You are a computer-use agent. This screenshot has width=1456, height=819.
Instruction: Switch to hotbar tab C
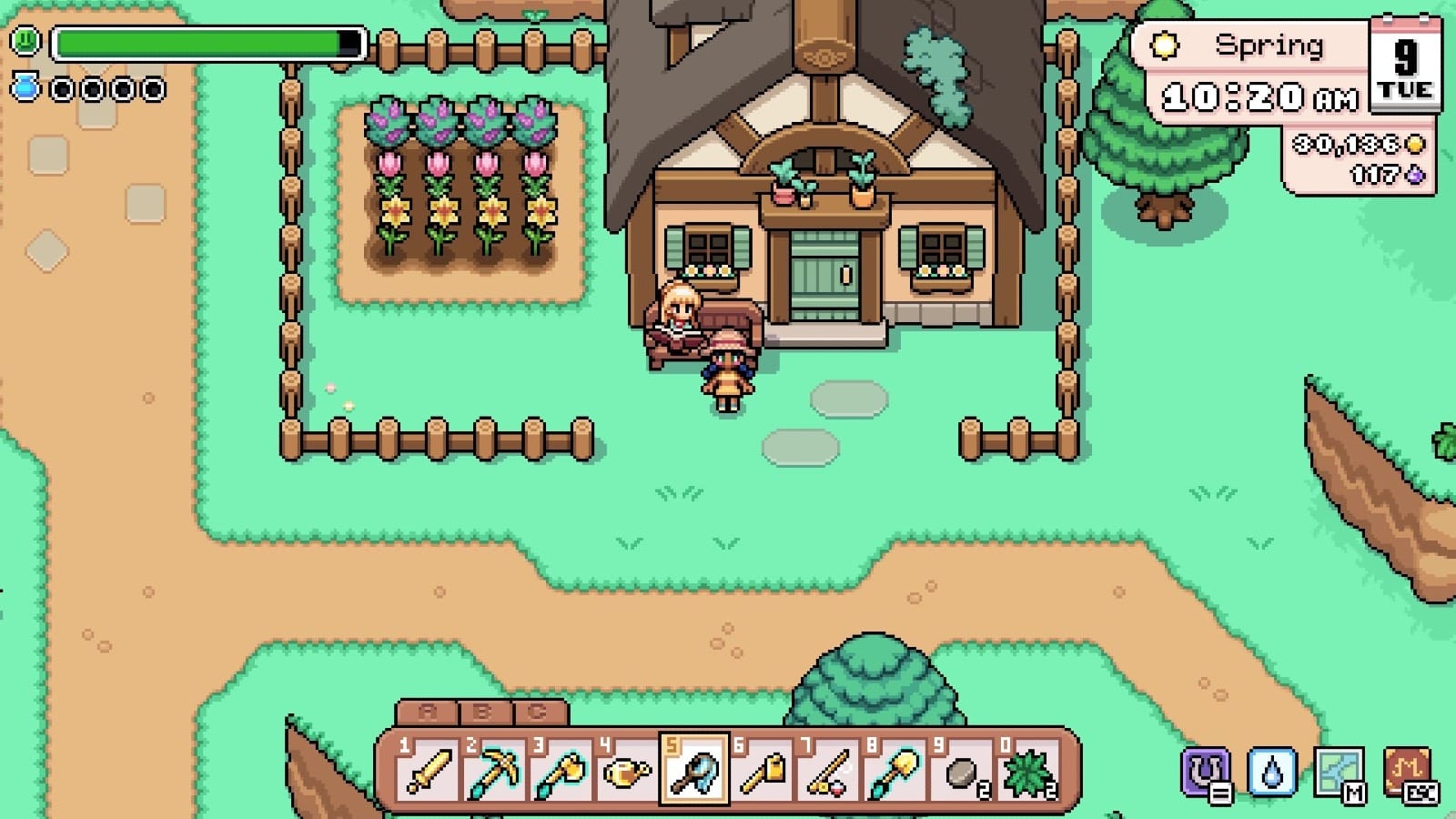538,713
